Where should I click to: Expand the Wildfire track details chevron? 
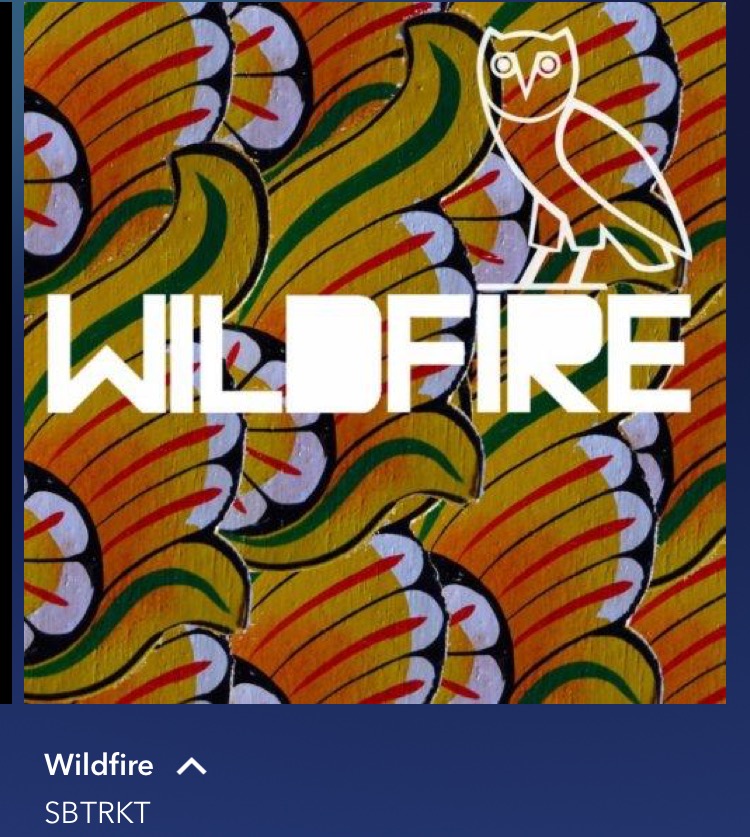[x=191, y=767]
